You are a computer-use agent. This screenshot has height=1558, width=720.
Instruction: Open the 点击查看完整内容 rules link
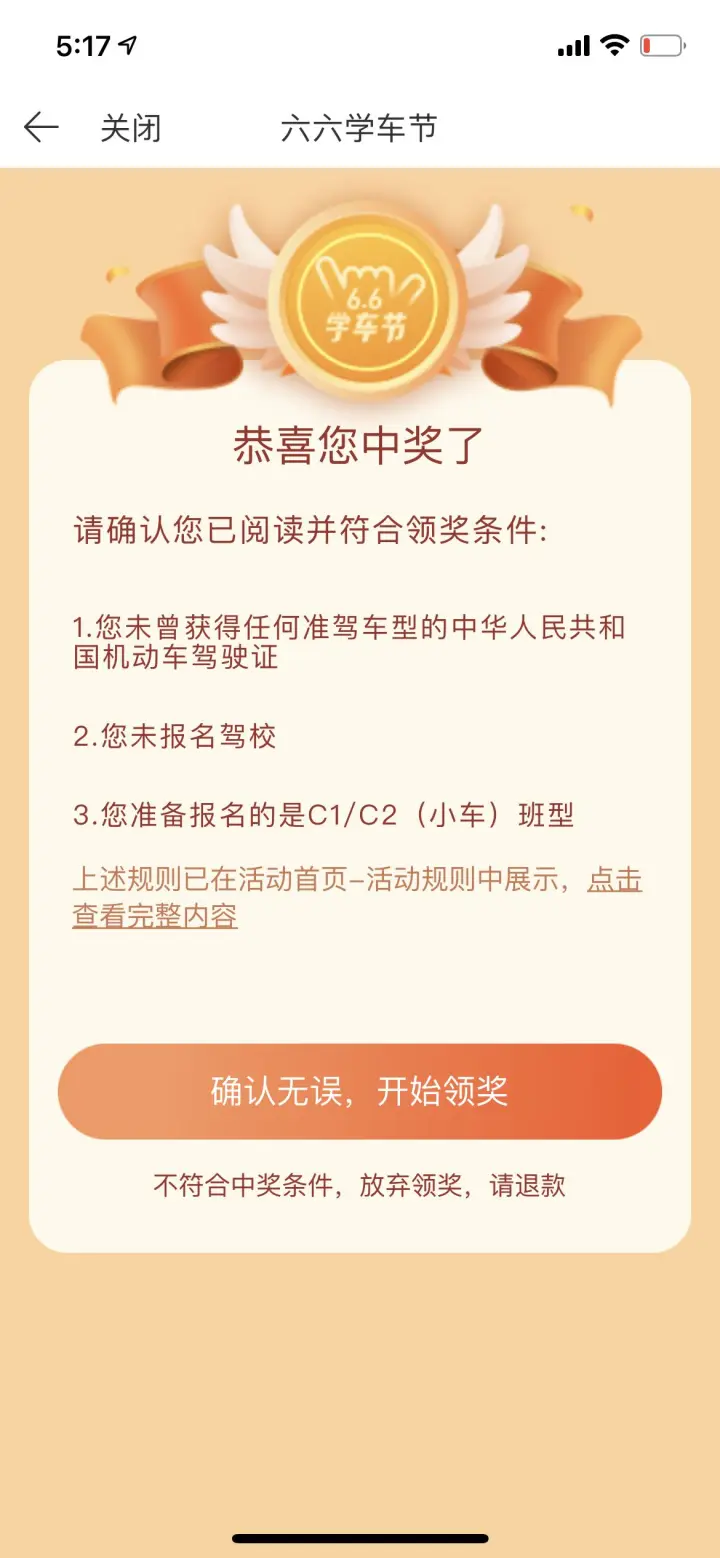point(155,915)
